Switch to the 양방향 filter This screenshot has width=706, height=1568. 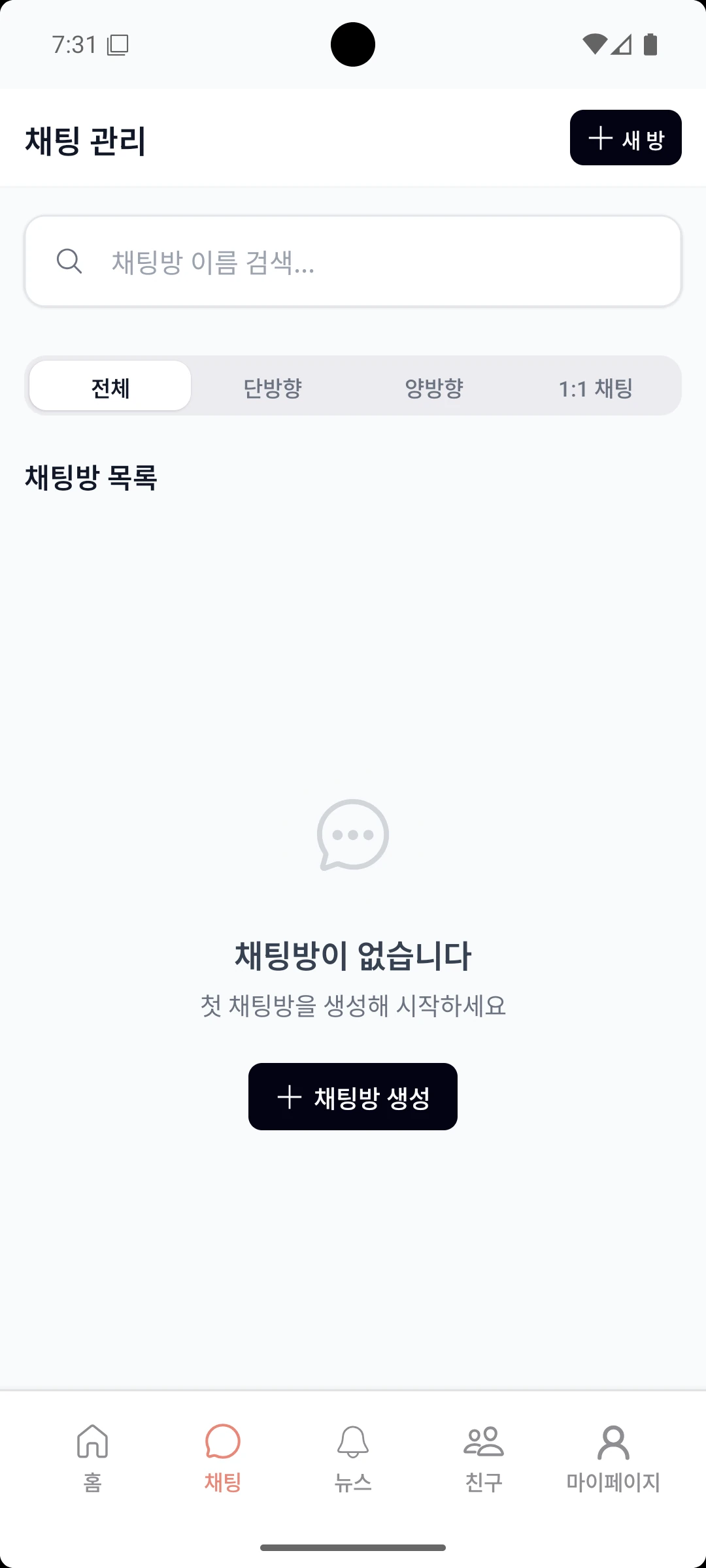434,386
